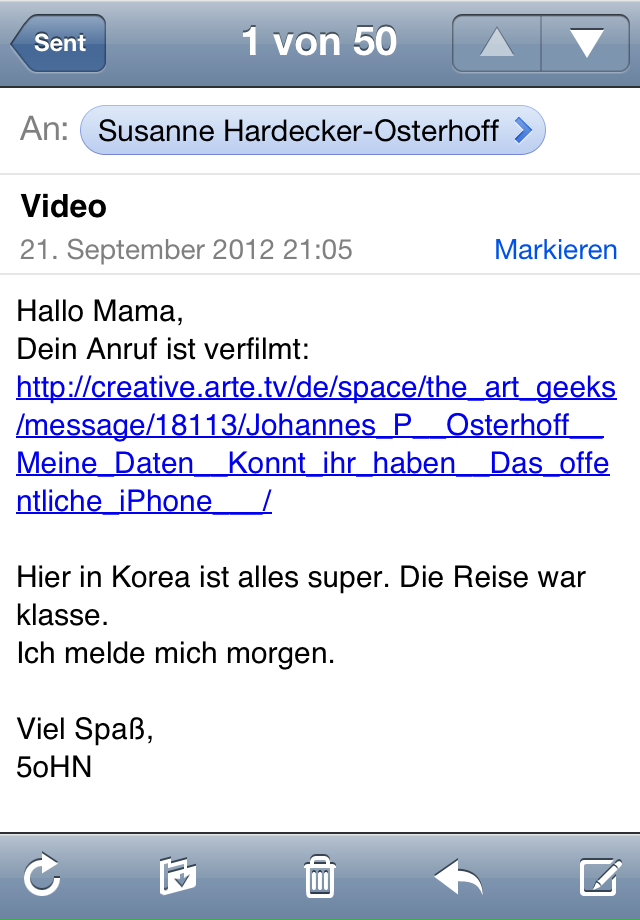Show the next message with down arrow
The height and width of the screenshot is (920, 640).
pos(585,43)
